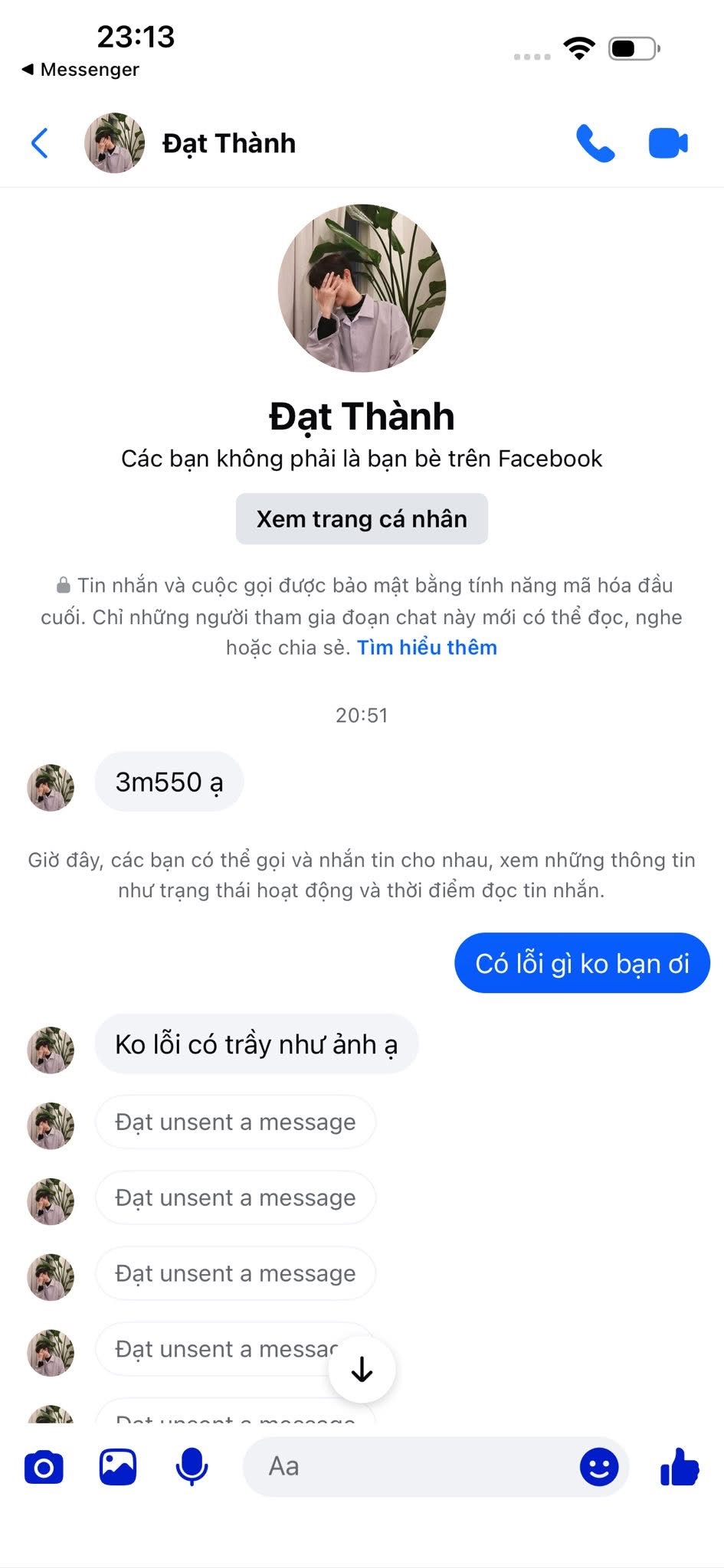Start a voice call with Đạt Thành
Image resolution: width=724 pixels, height=1568 pixels.
coord(595,143)
